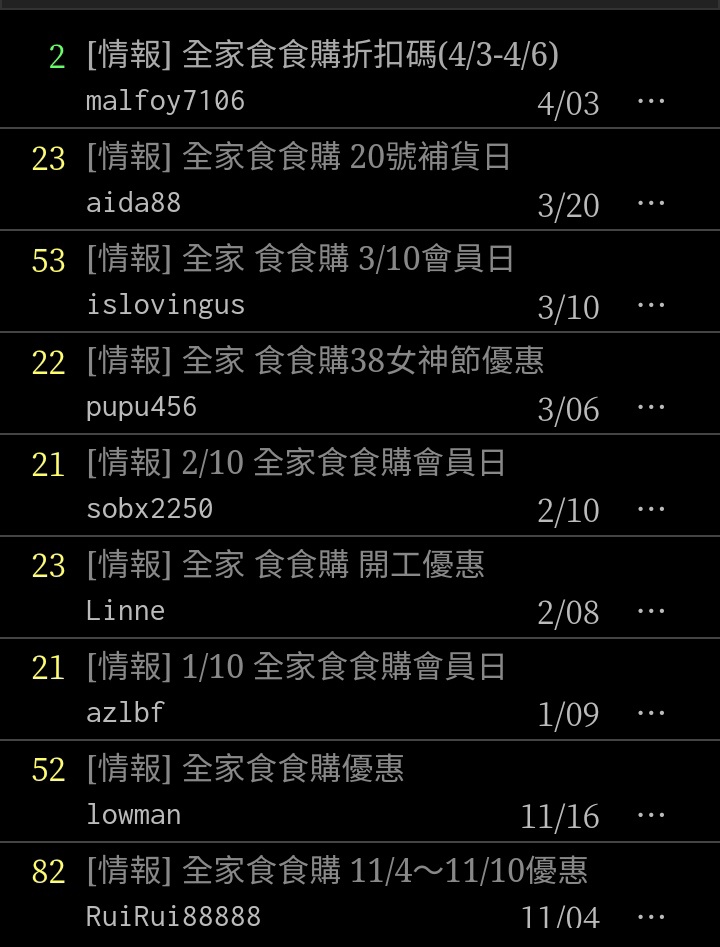Open the 全家食食購 20號補貨日 post
Screen dimensions: 720x947
point(298,157)
